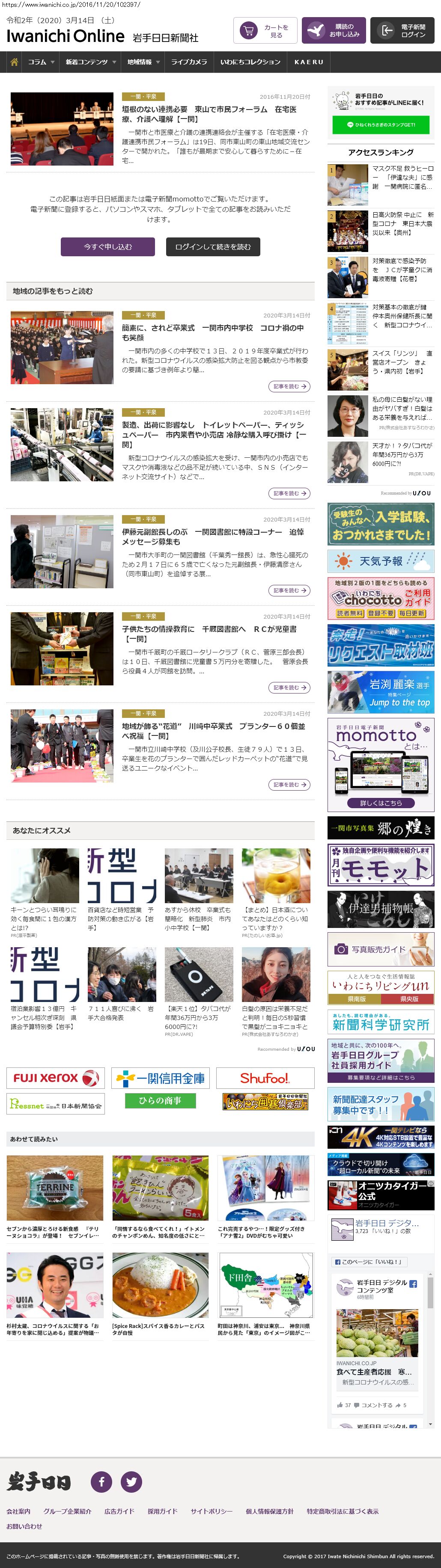The width and height of the screenshot is (441, 1568).
Task: Tap the 電子新聞ログイン button
Action: [402, 30]
